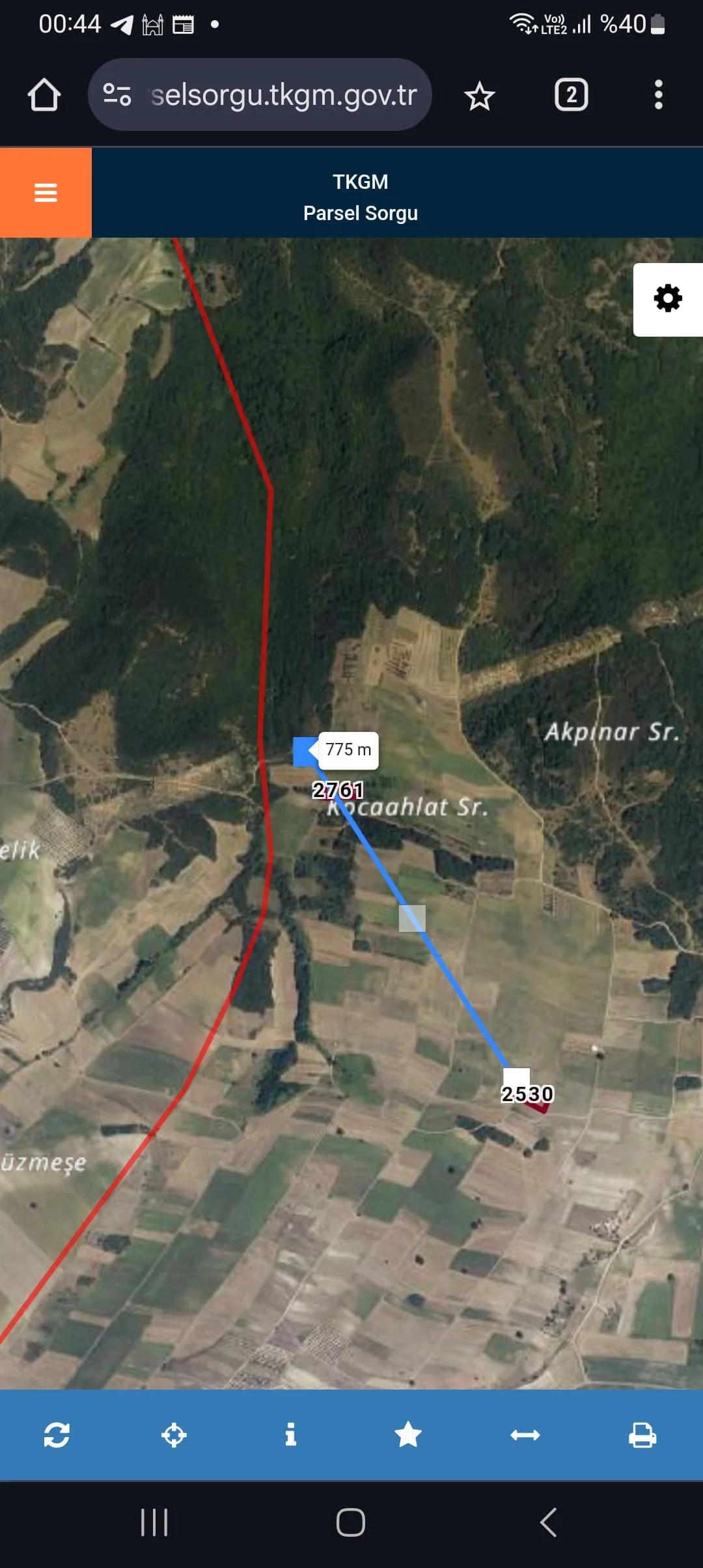This screenshot has width=703, height=1568.
Task: Go to the browser home page
Action: tap(44, 95)
